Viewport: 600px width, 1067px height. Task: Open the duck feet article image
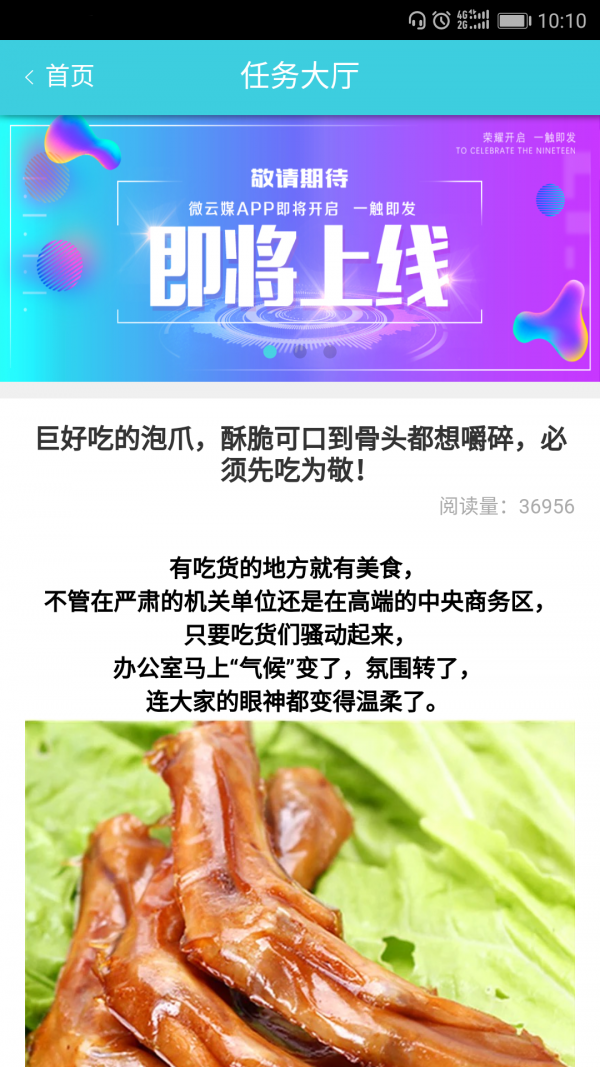coord(300,890)
